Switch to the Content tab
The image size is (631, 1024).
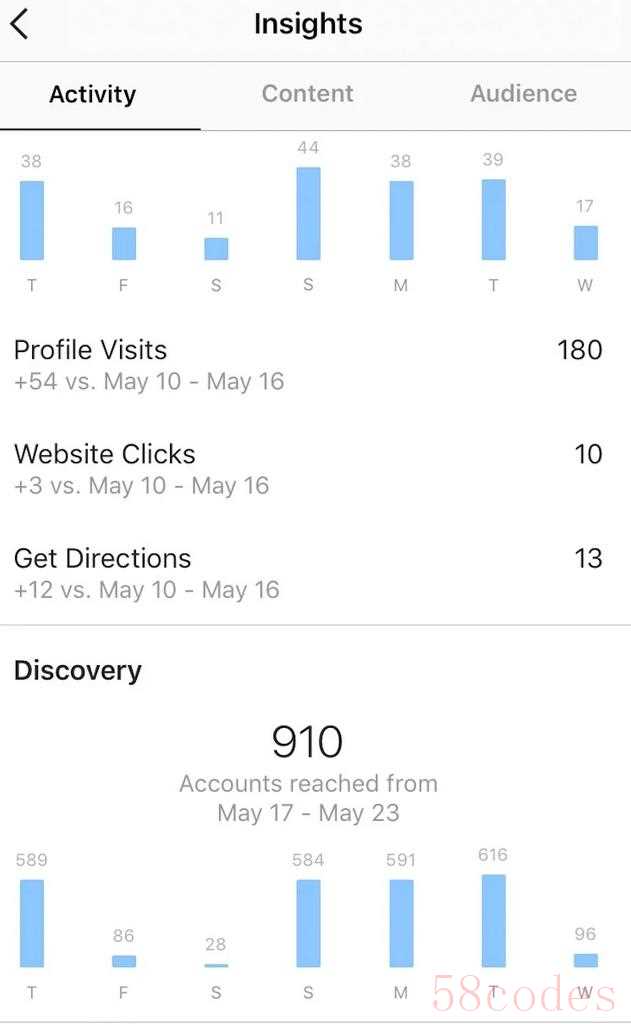pyautogui.click(x=307, y=94)
